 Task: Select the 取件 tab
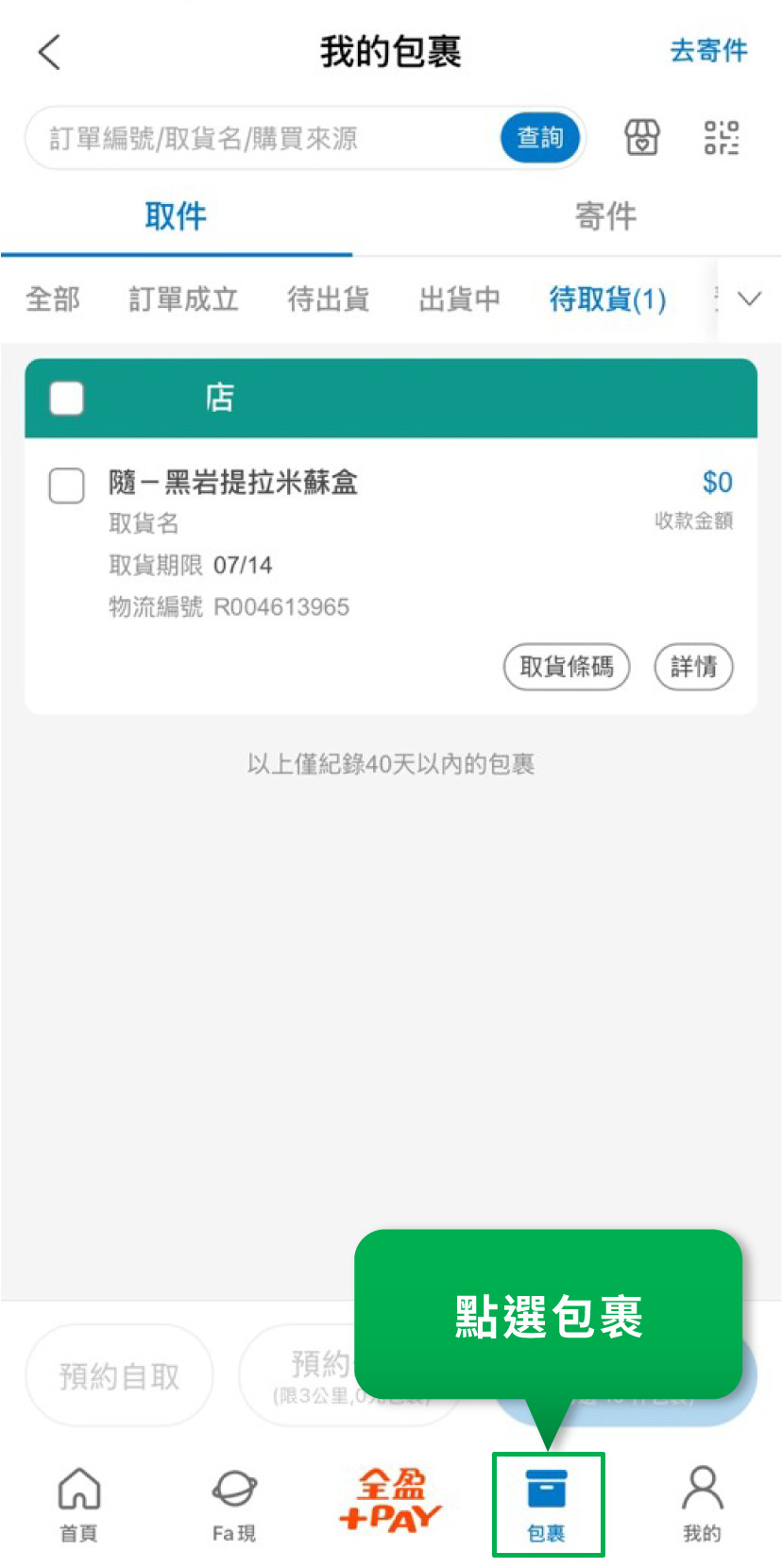(176, 216)
